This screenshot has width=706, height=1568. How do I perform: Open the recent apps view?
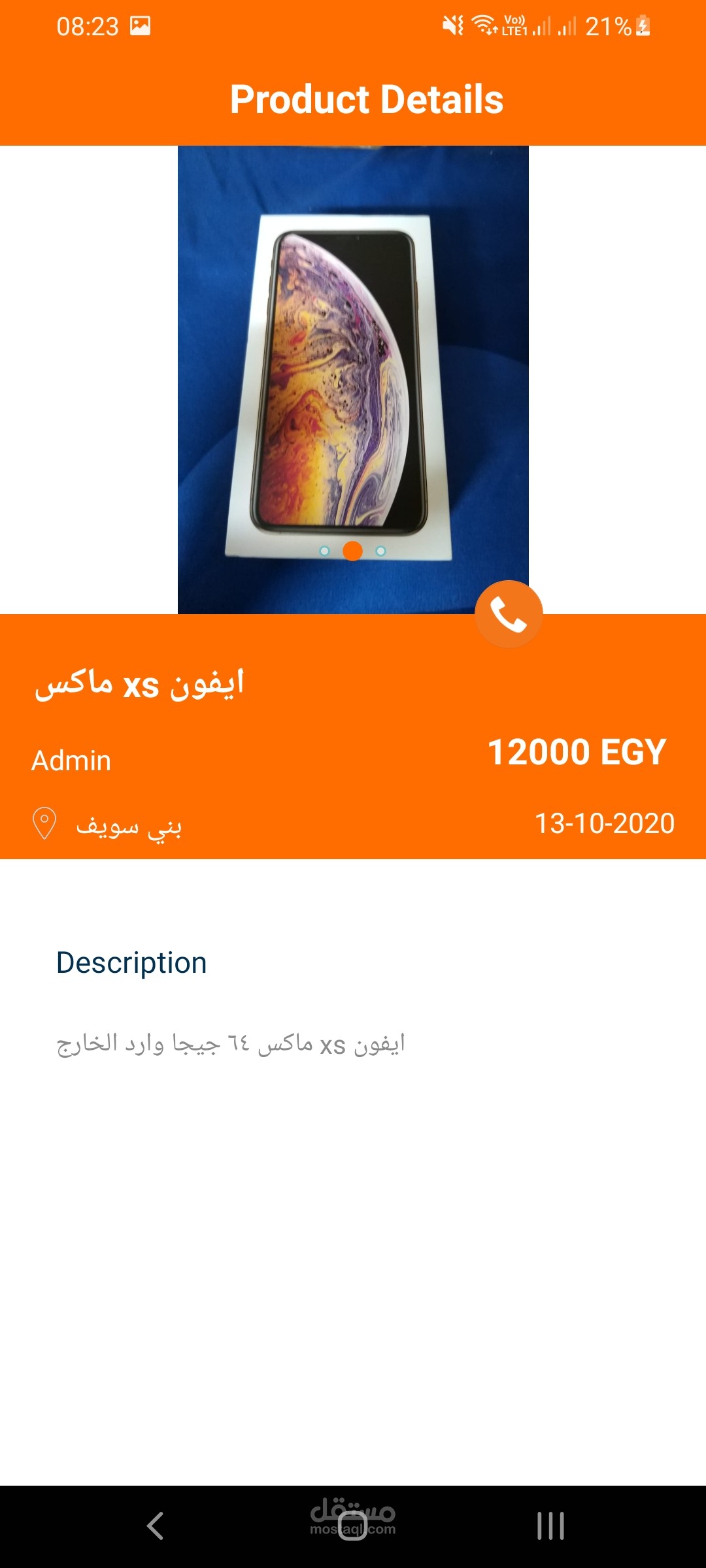(550, 1526)
